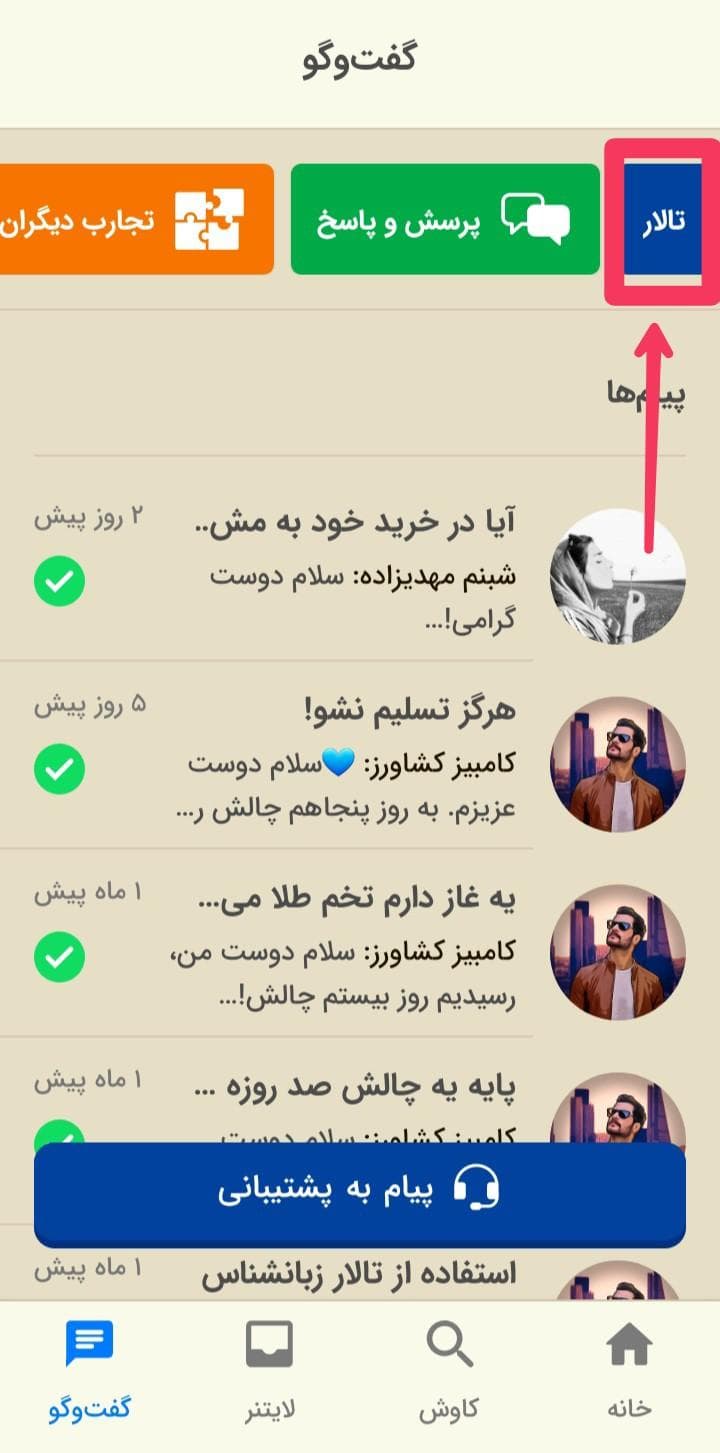Click the checkmark beside آیا در خرید message
The width and height of the screenshot is (720, 1453).
tap(60, 581)
